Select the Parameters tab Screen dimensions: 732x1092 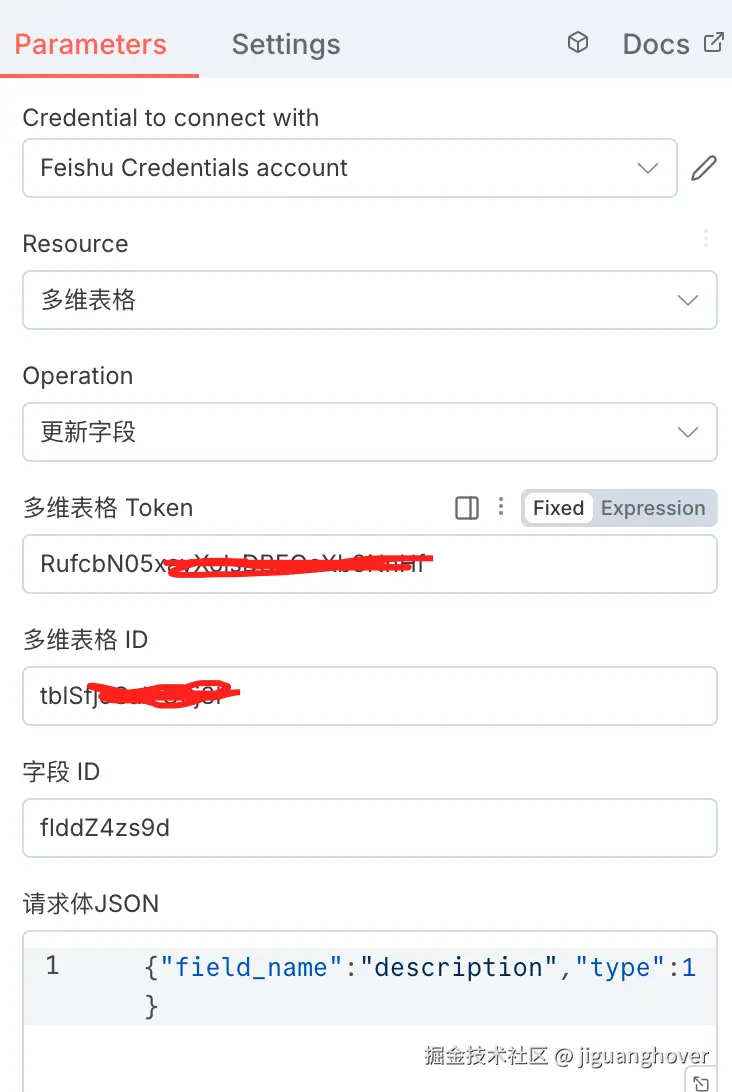90,44
